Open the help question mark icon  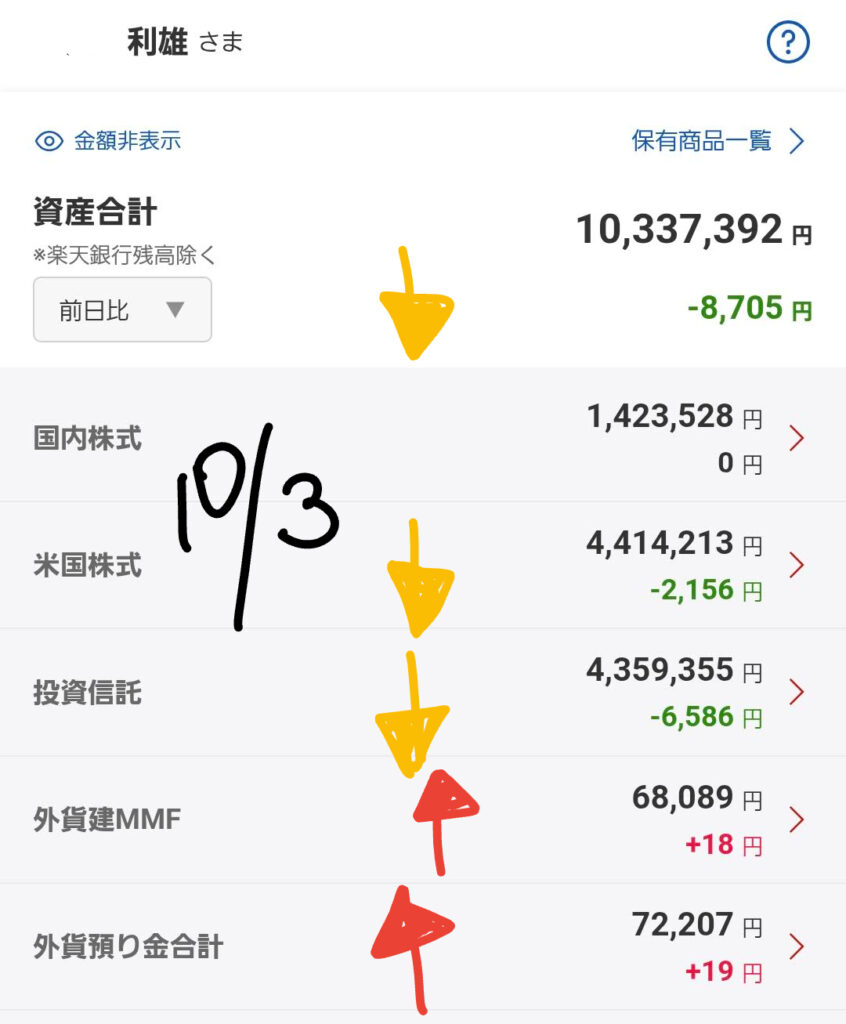click(x=787, y=42)
